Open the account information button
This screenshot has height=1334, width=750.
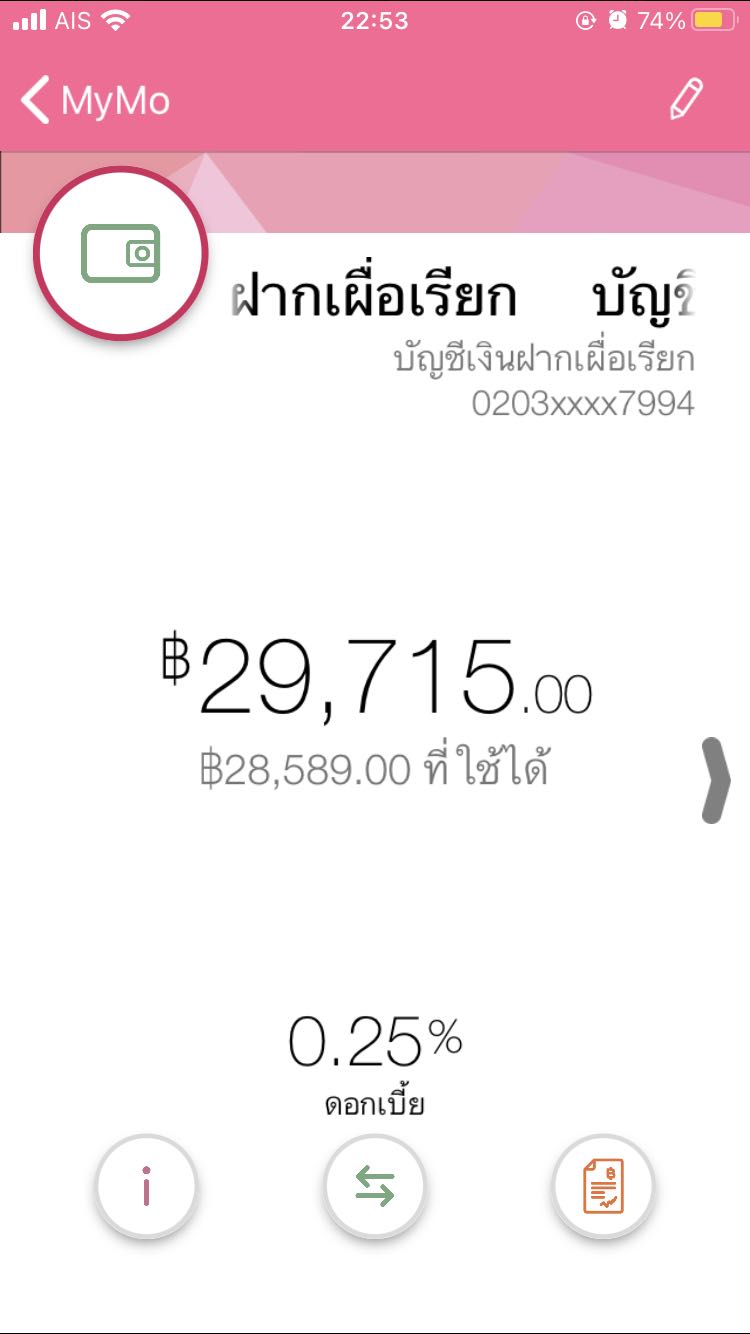click(x=147, y=1186)
